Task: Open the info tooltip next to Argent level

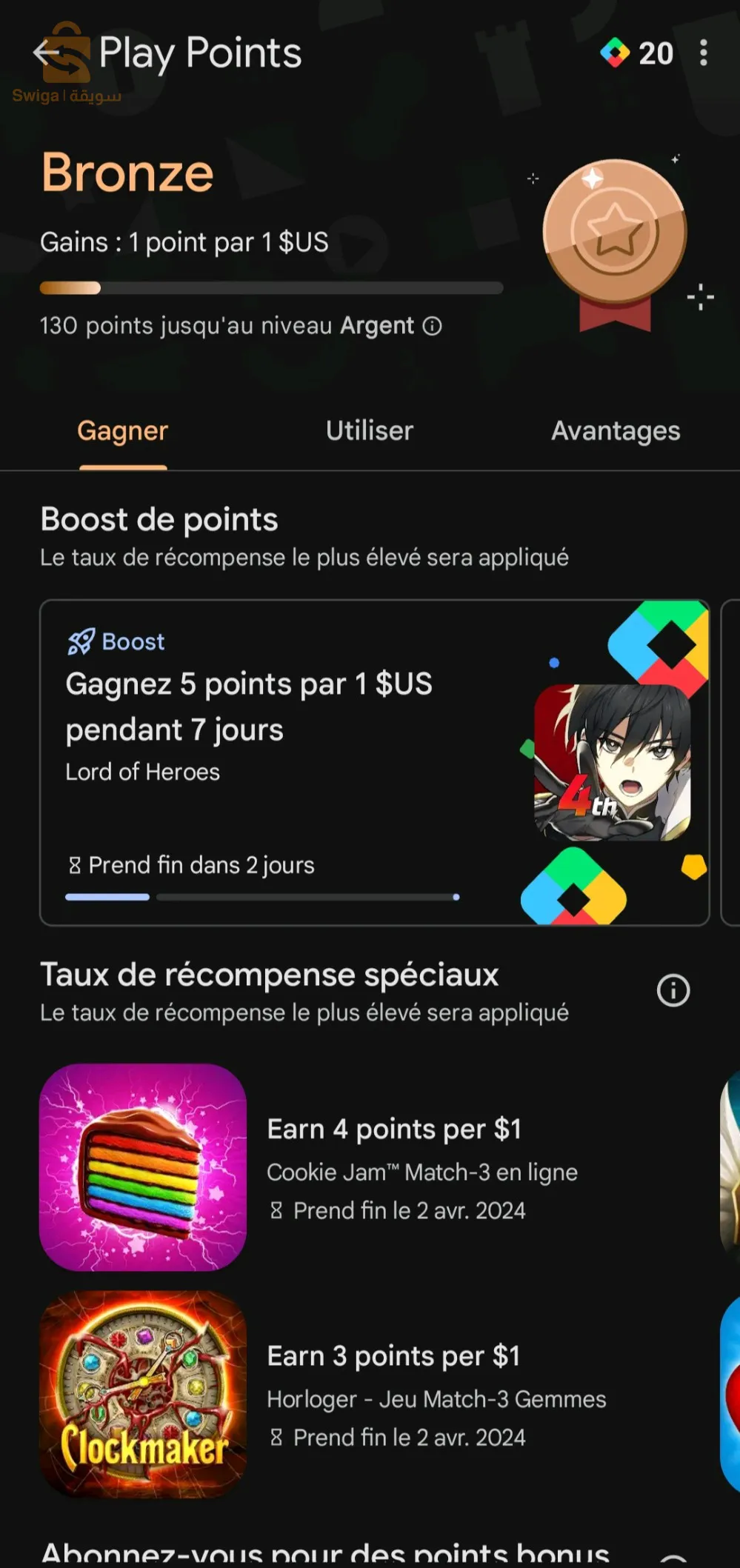Action: point(433,326)
